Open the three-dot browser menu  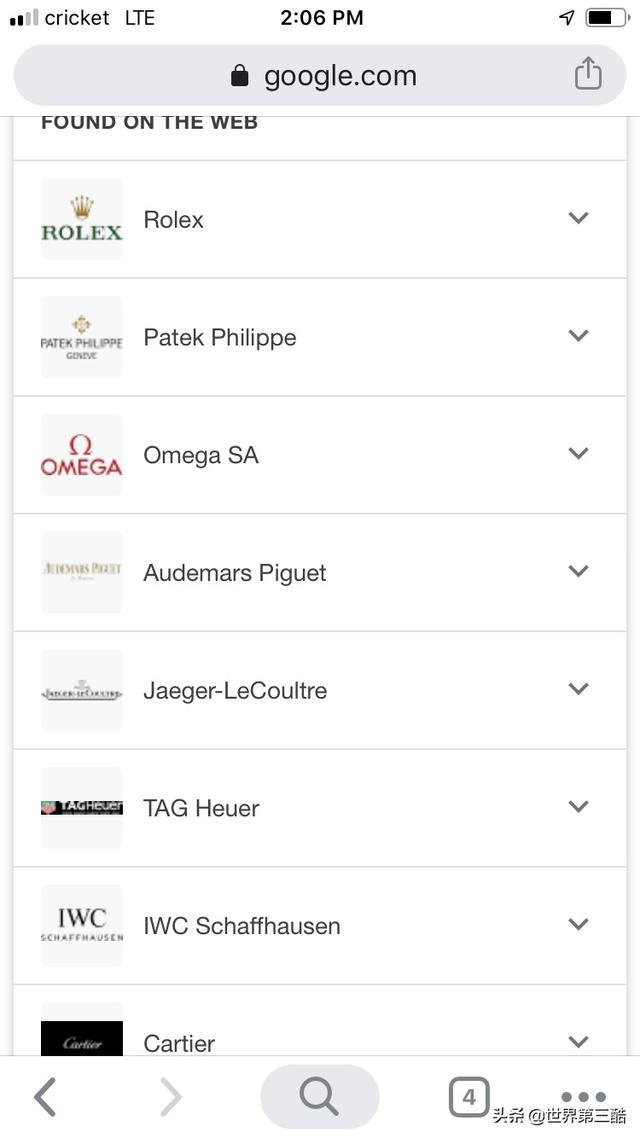coord(583,1097)
